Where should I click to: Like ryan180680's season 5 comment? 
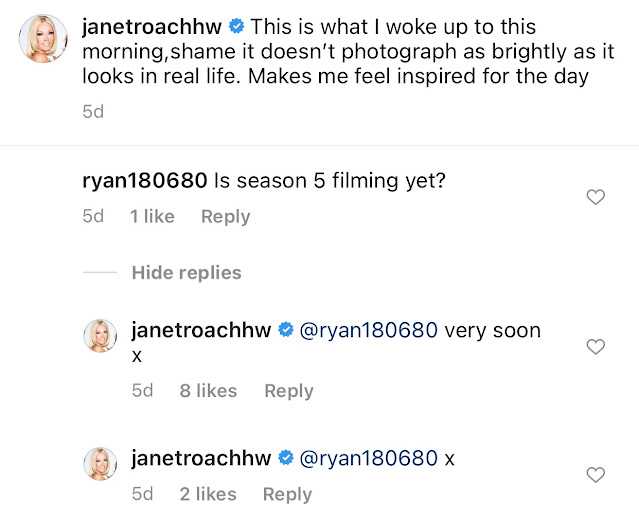595,198
